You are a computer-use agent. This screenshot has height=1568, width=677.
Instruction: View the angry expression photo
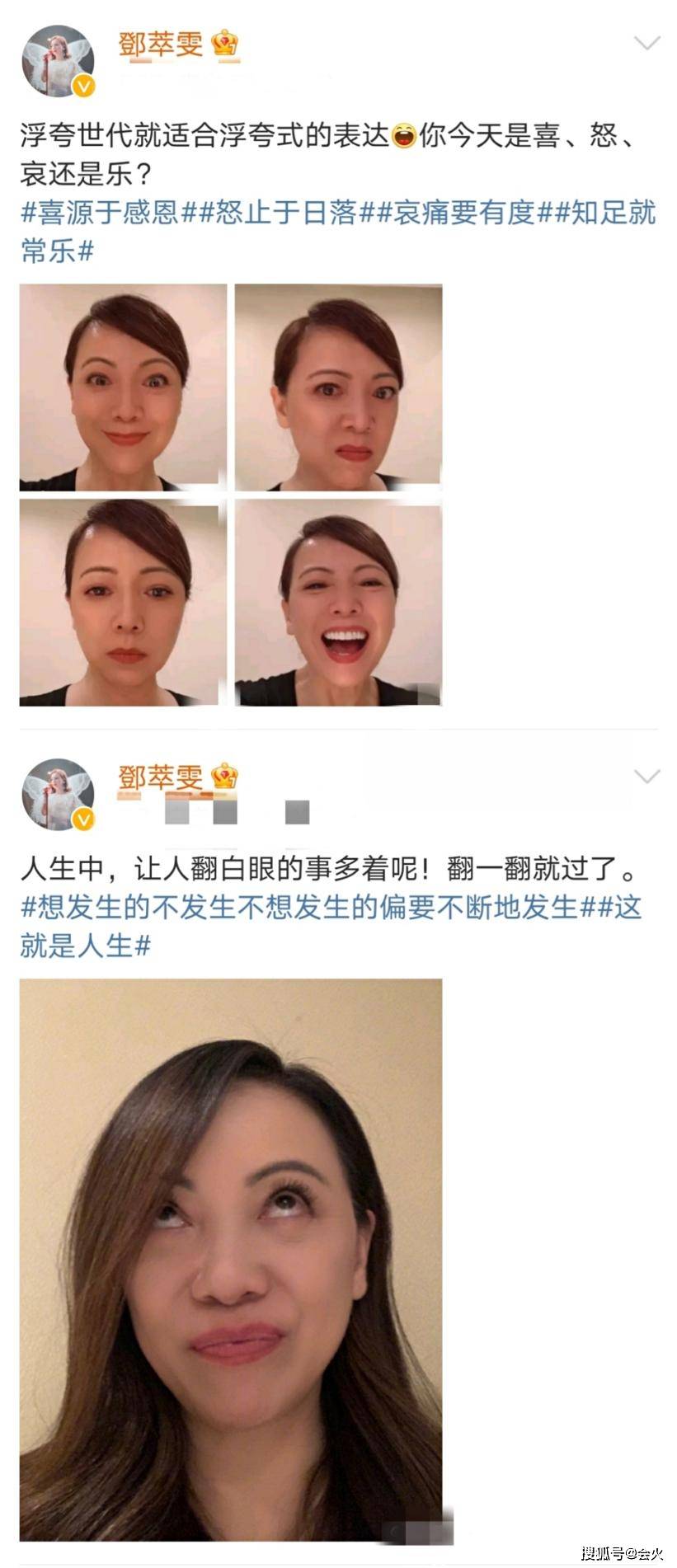(x=338, y=387)
